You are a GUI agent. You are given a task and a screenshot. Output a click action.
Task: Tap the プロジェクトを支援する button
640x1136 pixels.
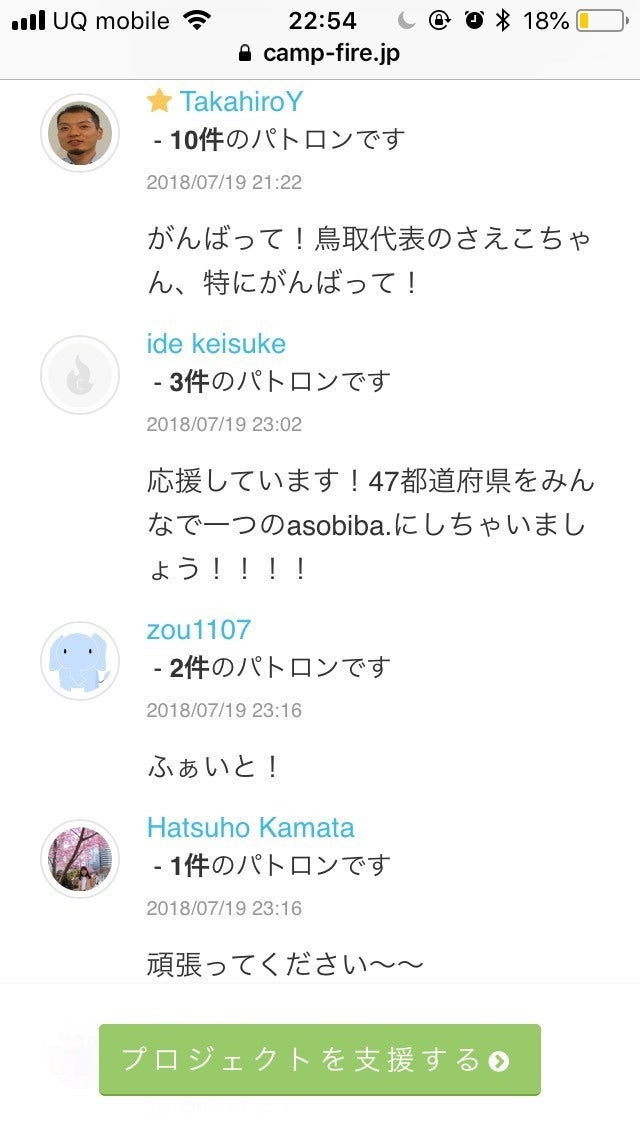click(x=320, y=1059)
